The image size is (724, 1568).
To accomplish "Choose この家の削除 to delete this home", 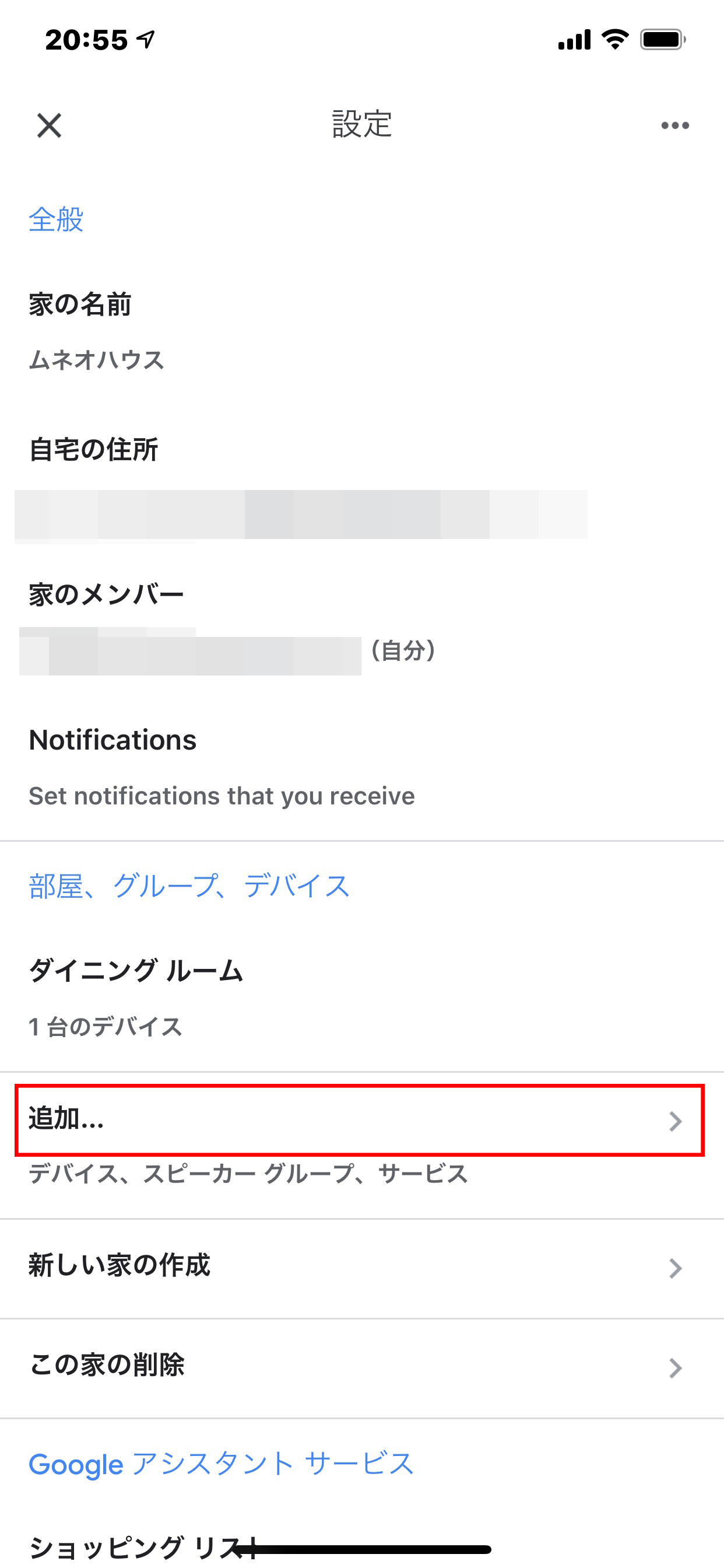I will (362, 1368).
